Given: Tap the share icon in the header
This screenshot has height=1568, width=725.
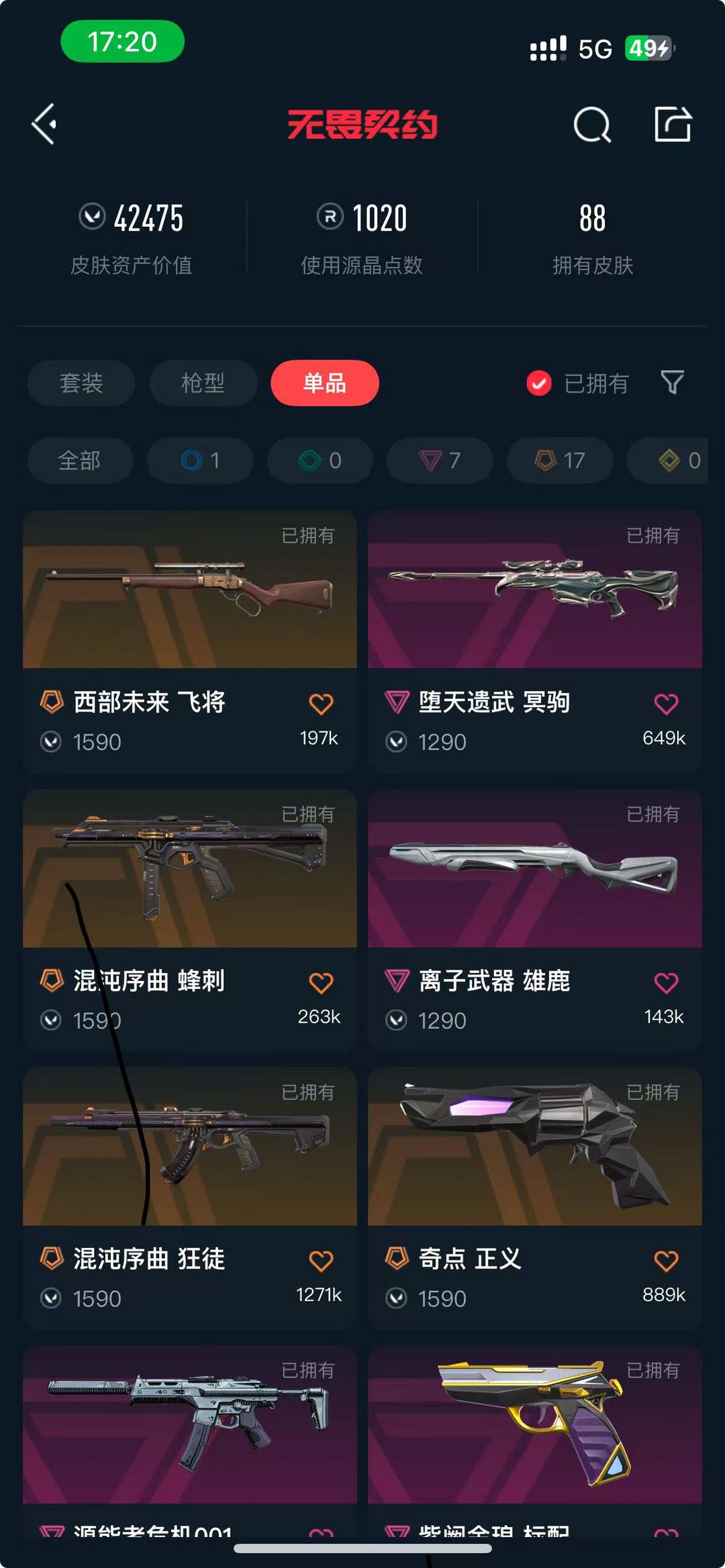Looking at the screenshot, I should point(673,124).
